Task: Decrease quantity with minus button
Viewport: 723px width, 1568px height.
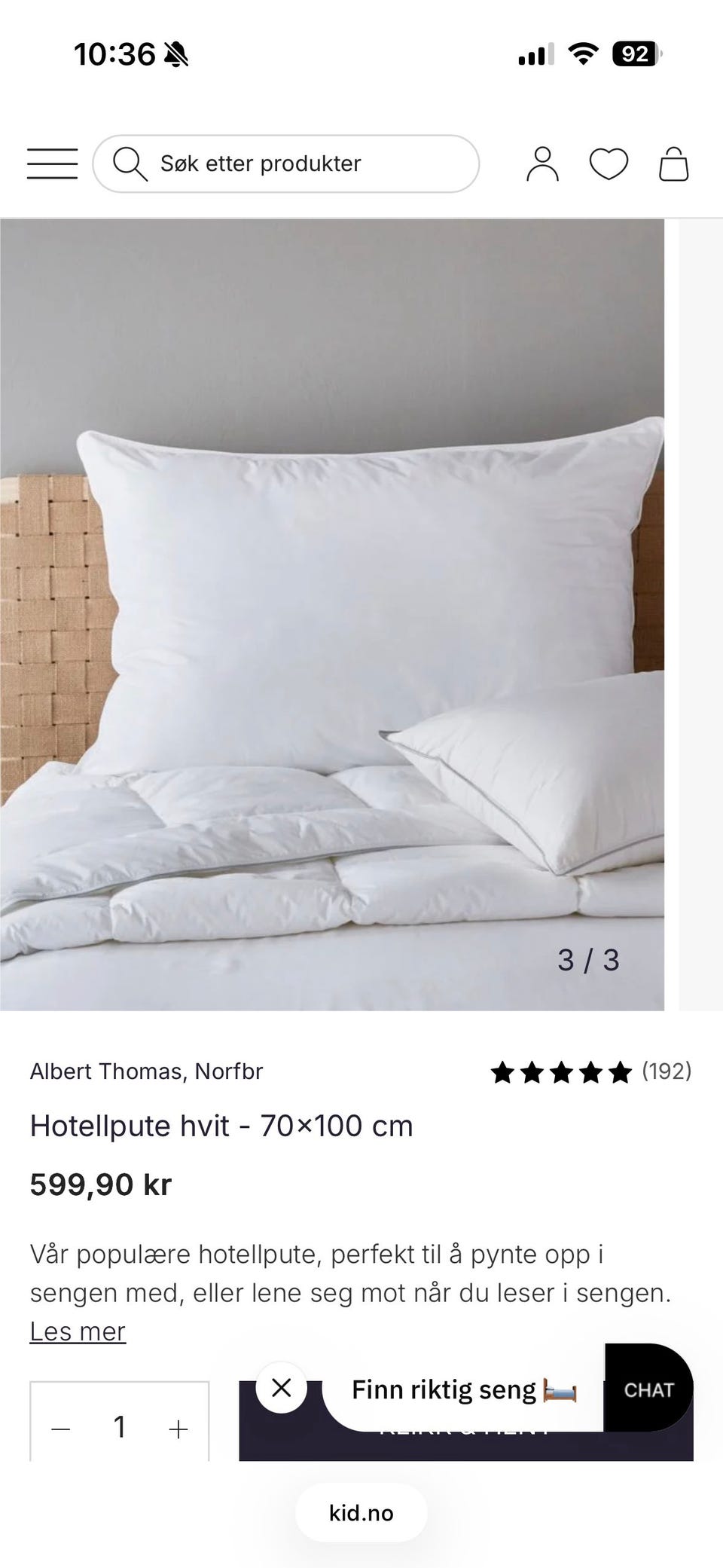Action: [61, 1429]
